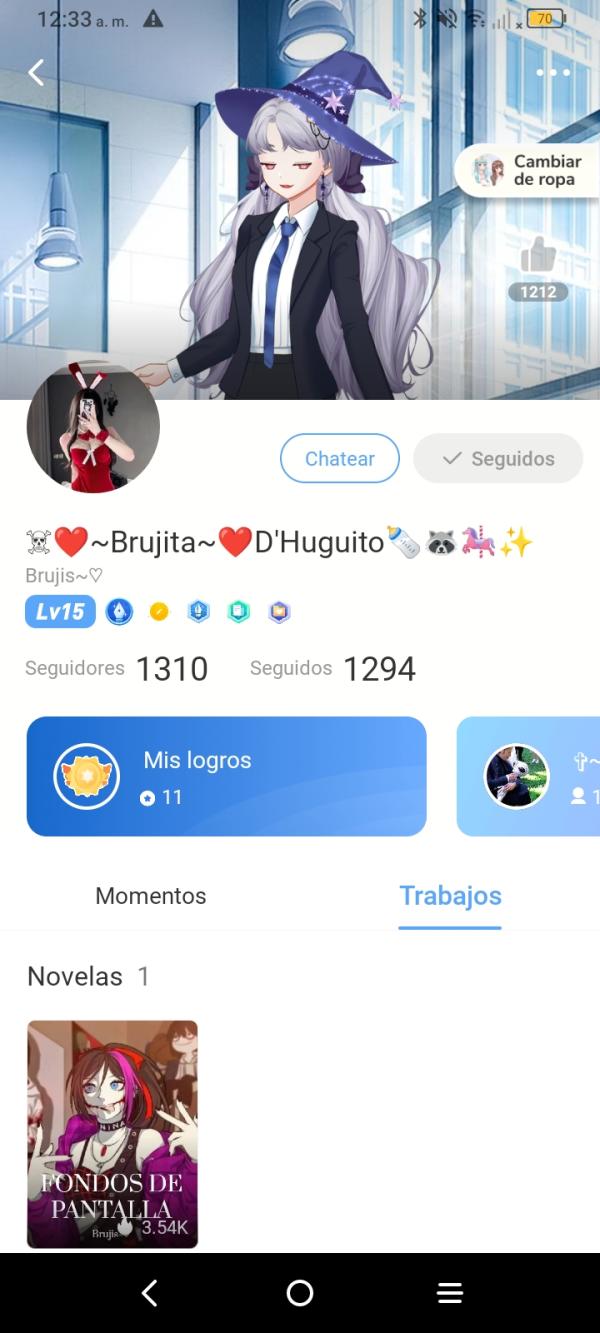Open the Mis logros card
This screenshot has width=600, height=1333.
pos(226,776)
